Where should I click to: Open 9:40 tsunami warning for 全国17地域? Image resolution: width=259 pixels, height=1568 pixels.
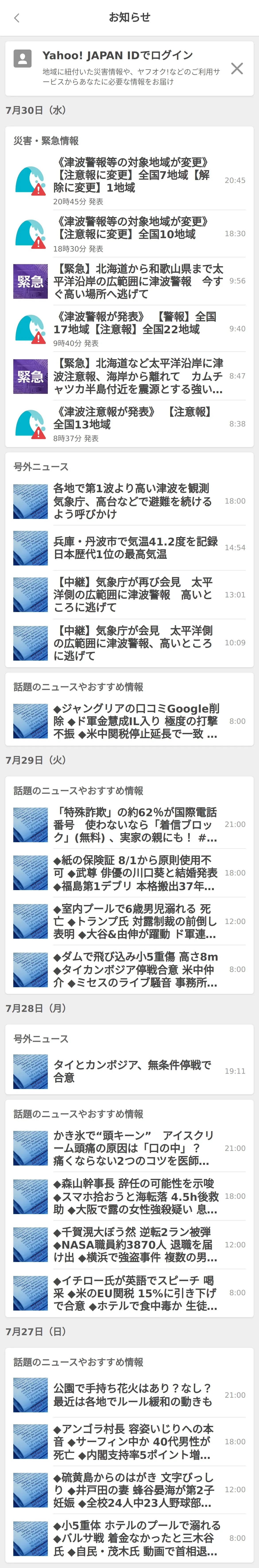pos(134,329)
